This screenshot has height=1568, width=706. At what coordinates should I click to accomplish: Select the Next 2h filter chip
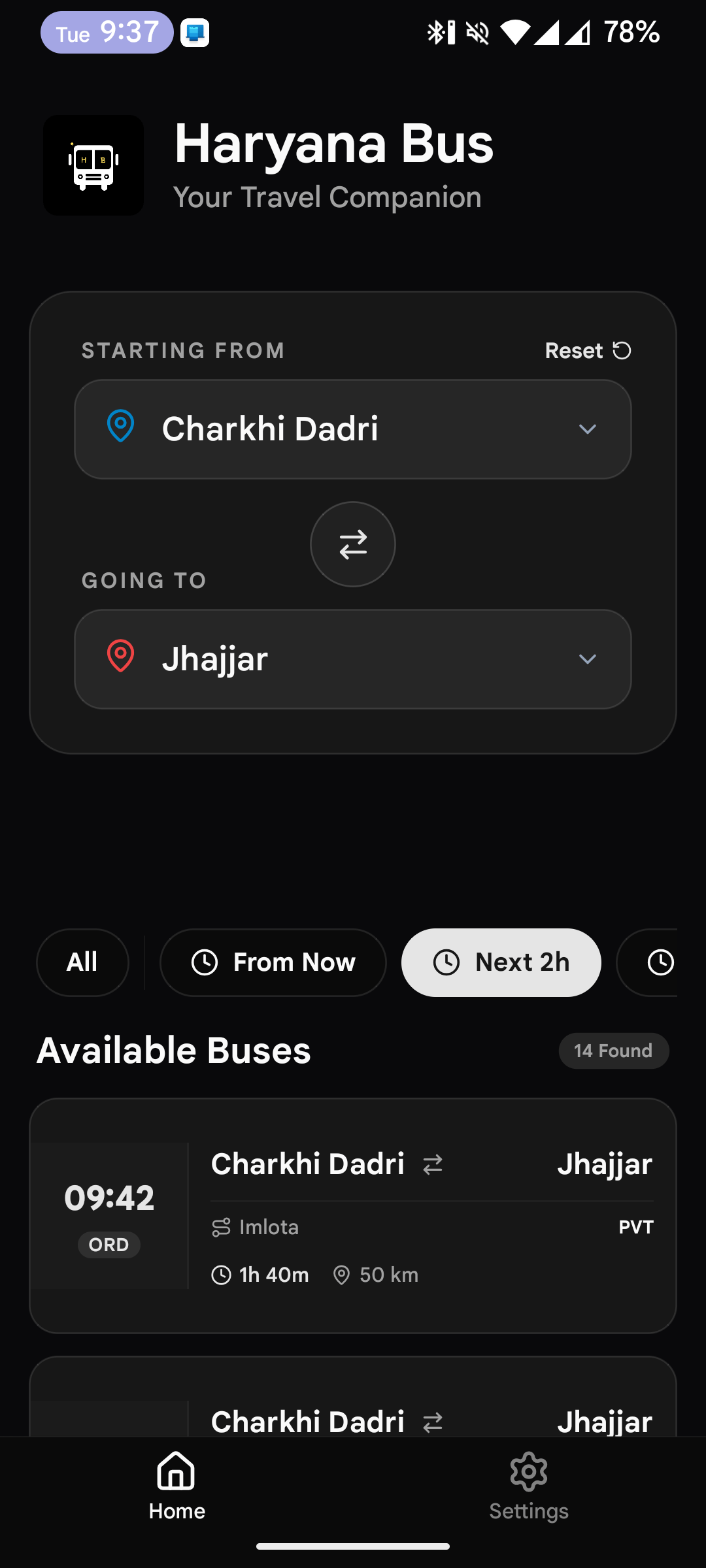[x=501, y=962]
